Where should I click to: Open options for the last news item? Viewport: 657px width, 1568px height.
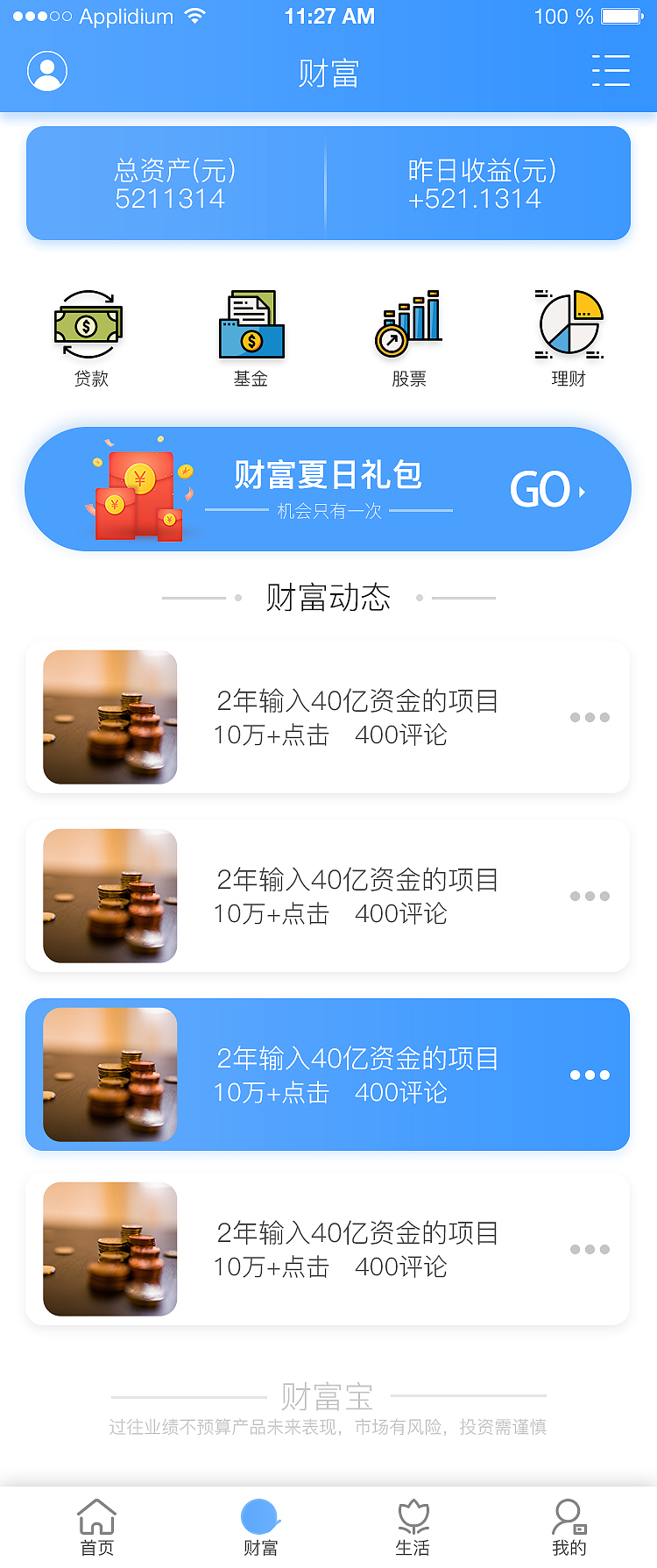(x=590, y=1249)
